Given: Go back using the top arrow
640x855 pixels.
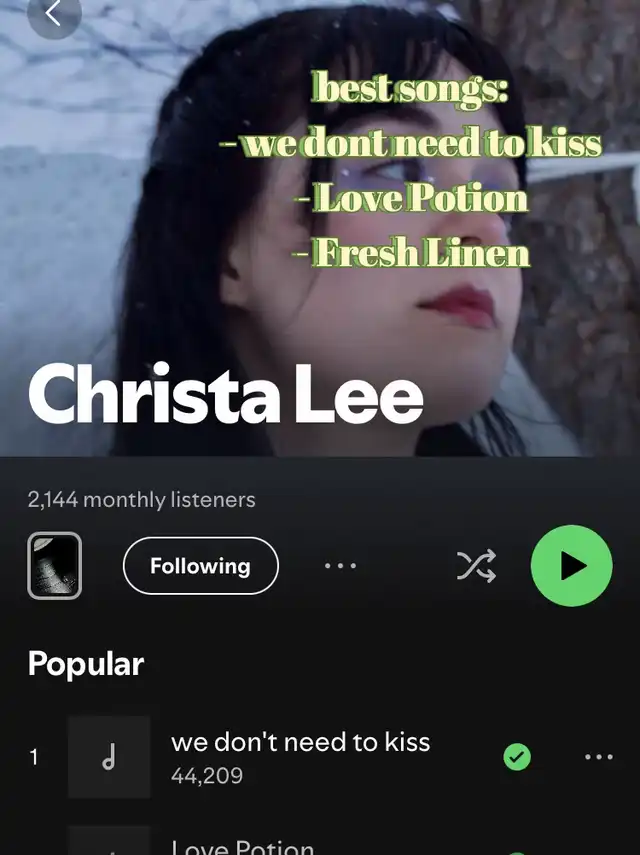Looking at the screenshot, I should (54, 14).
